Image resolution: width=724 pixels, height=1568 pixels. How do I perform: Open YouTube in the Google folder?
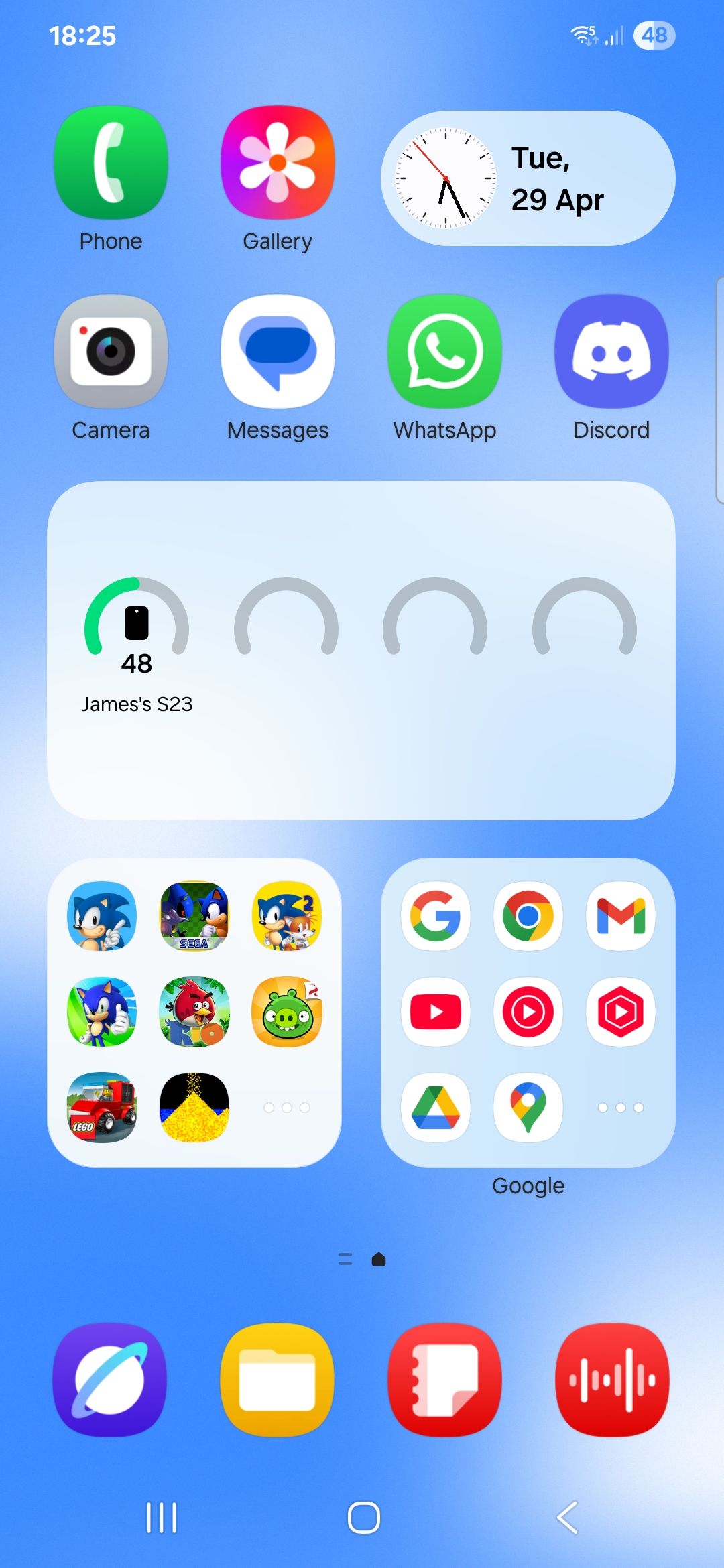pos(435,1012)
